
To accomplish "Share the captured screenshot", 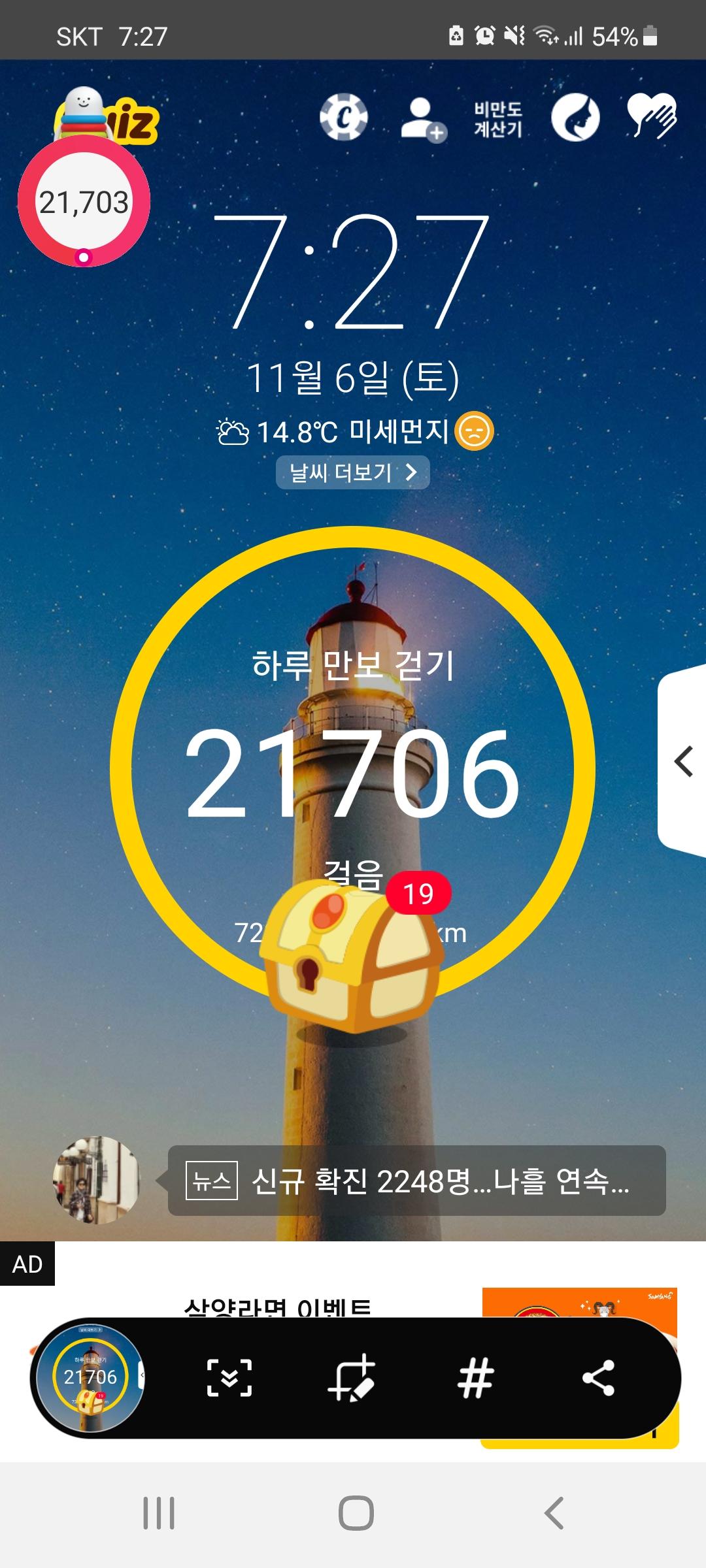I will [598, 1378].
